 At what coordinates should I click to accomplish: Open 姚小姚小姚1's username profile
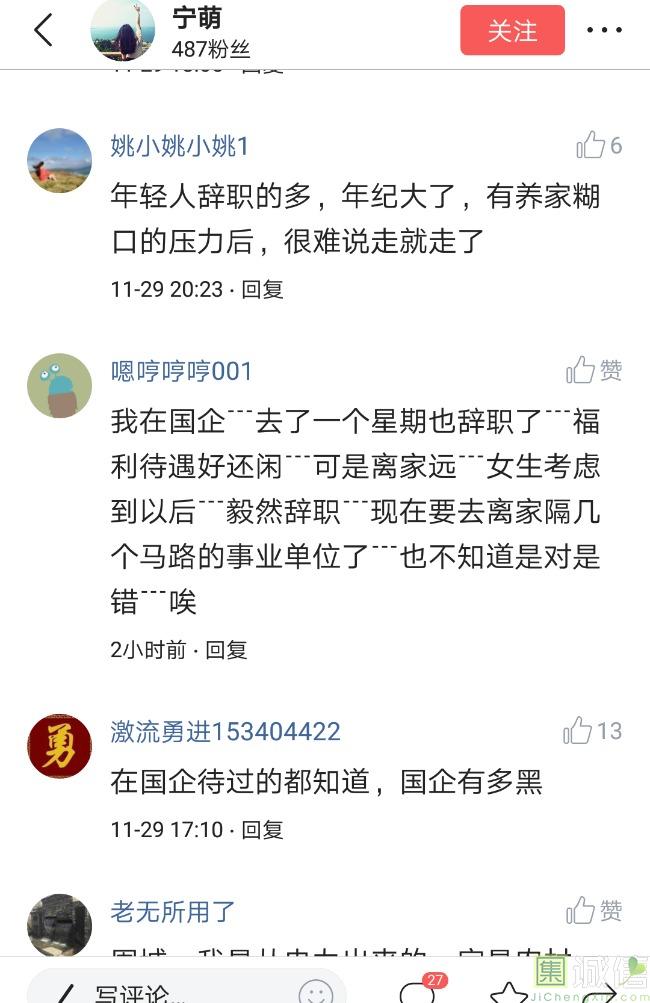pos(179,146)
